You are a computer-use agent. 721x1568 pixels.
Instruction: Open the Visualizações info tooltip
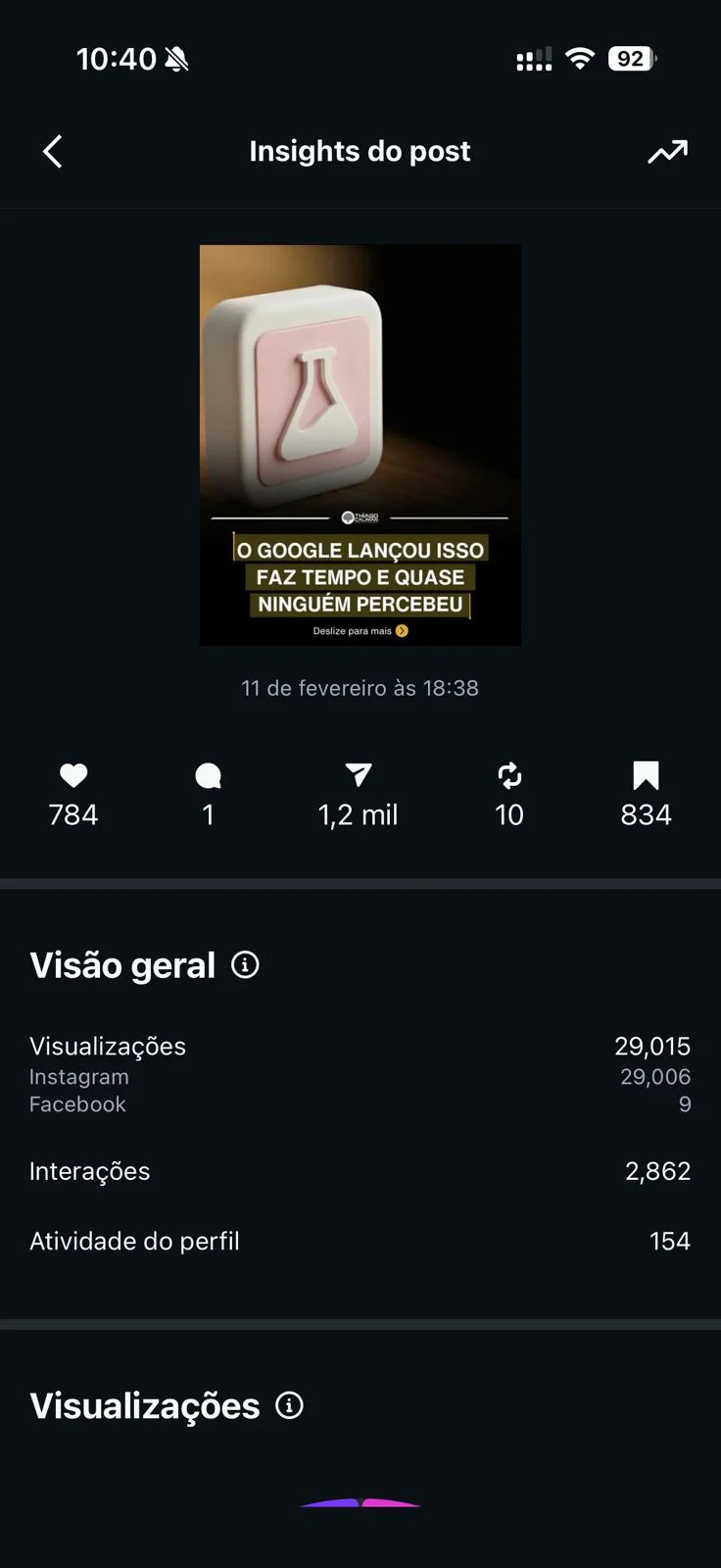click(288, 1405)
